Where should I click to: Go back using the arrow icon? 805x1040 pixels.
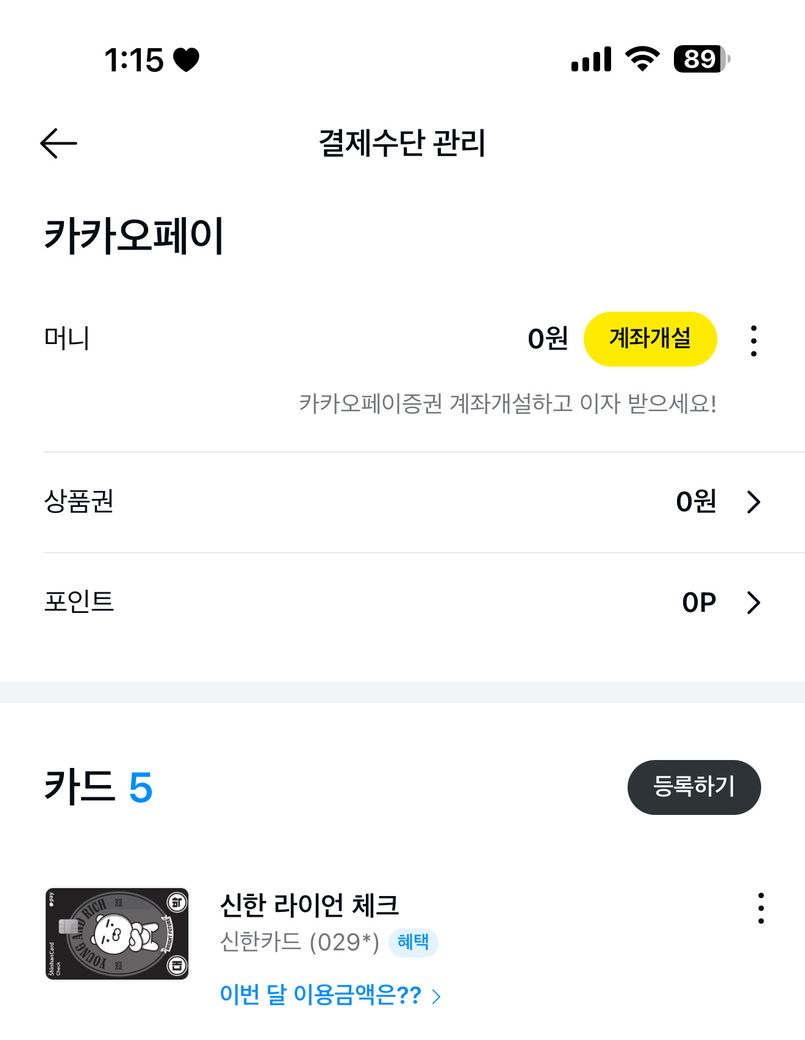(x=58, y=143)
